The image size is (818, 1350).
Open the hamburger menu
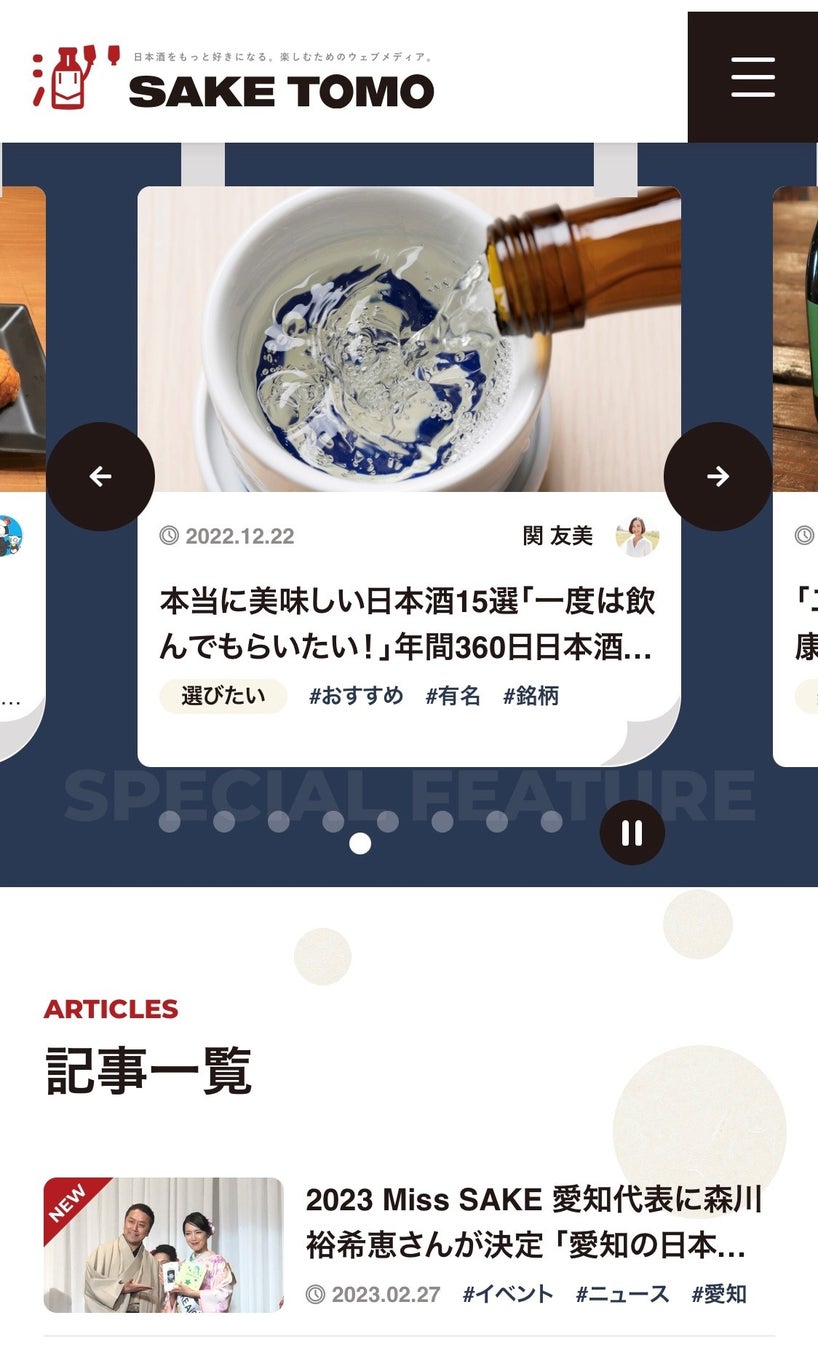pyautogui.click(x=752, y=77)
